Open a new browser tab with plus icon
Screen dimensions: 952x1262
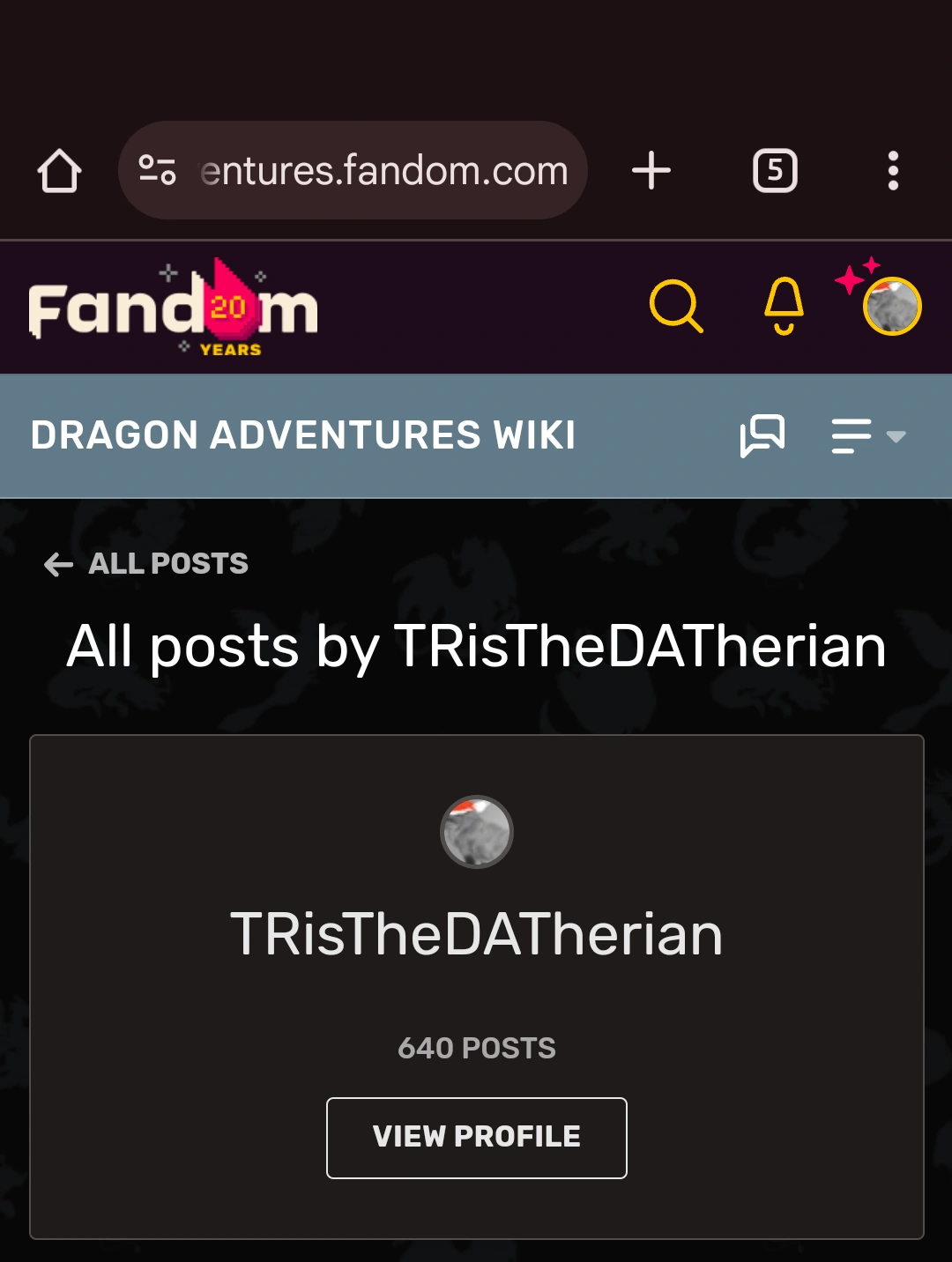[651, 170]
